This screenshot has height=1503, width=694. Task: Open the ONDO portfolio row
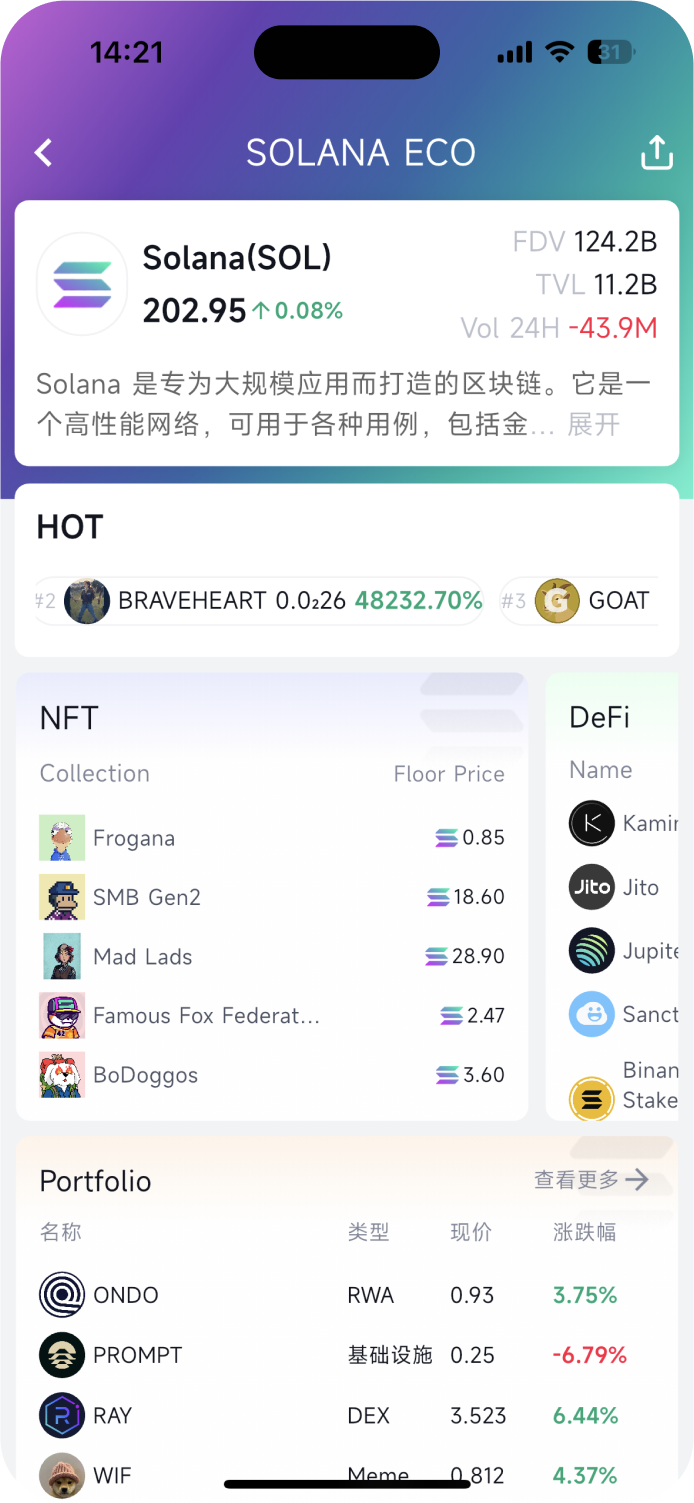(x=340, y=1295)
